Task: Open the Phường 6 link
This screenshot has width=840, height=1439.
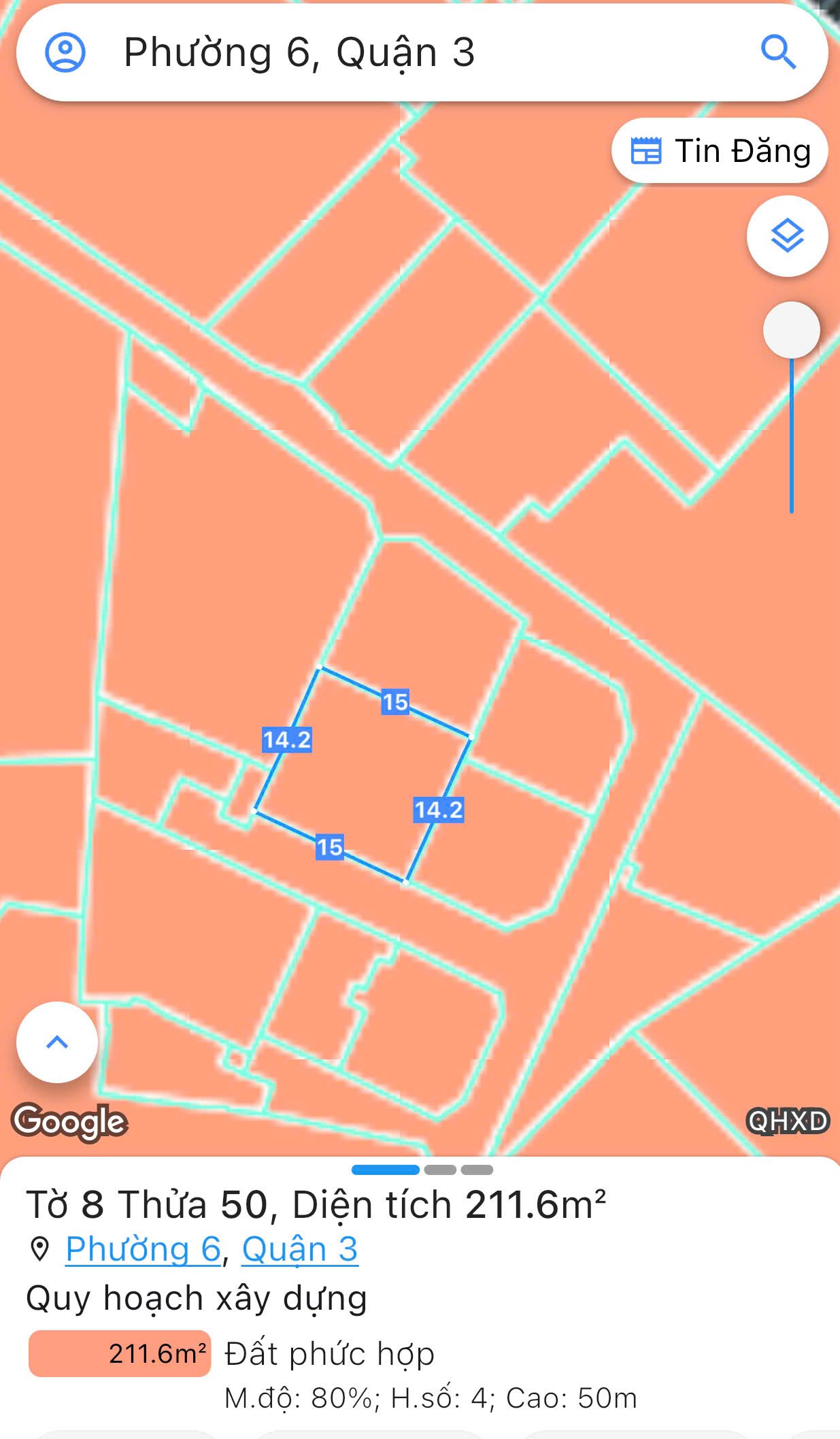Action: (144, 1249)
